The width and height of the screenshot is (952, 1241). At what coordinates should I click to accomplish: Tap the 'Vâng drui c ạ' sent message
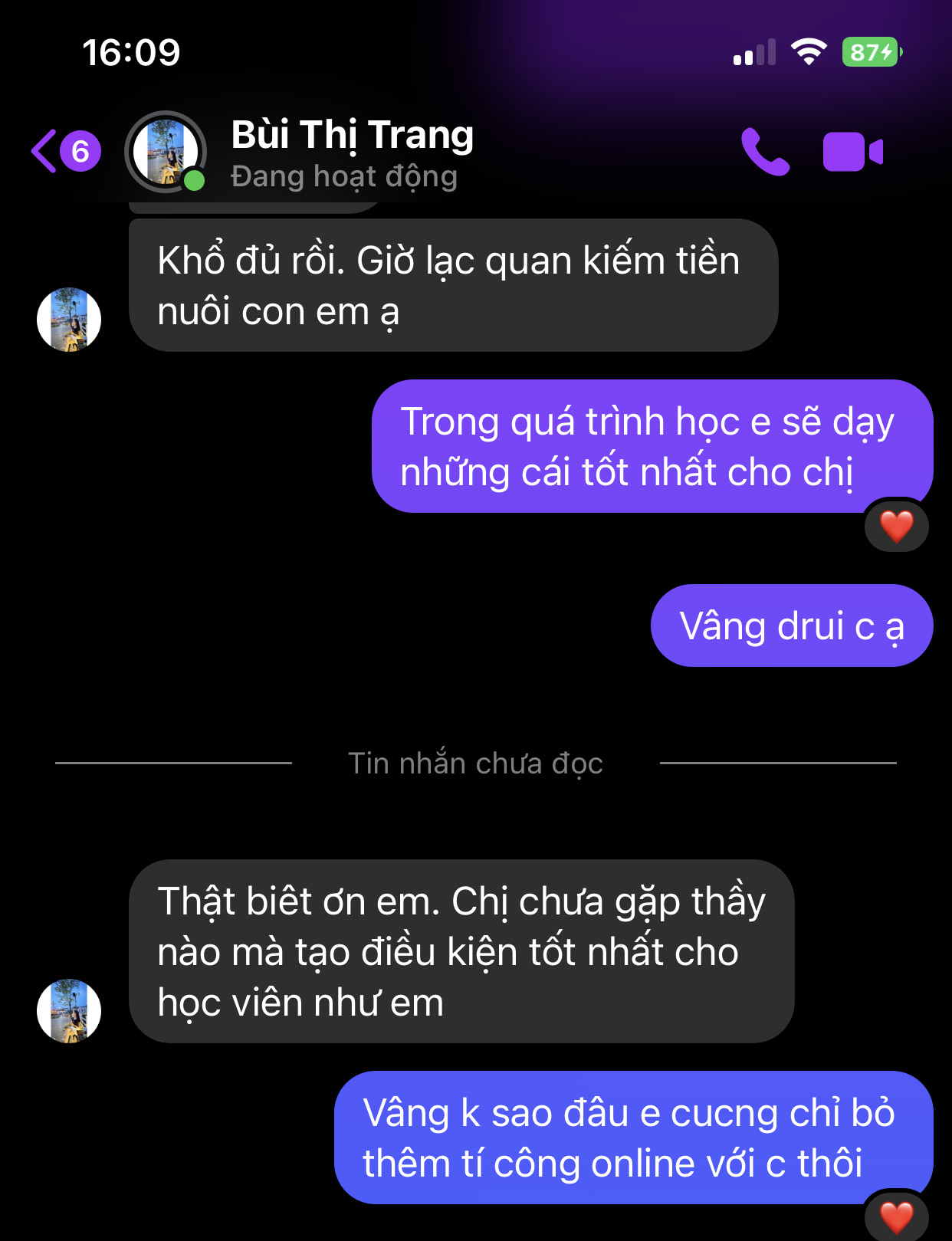coord(791,625)
